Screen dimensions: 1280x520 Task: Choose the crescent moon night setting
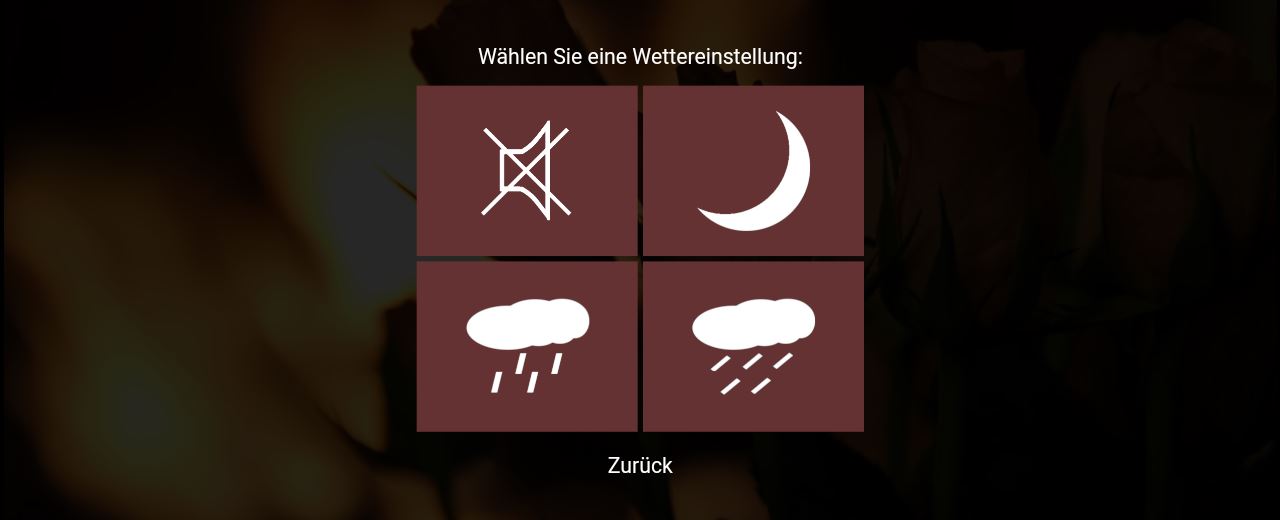tap(753, 170)
